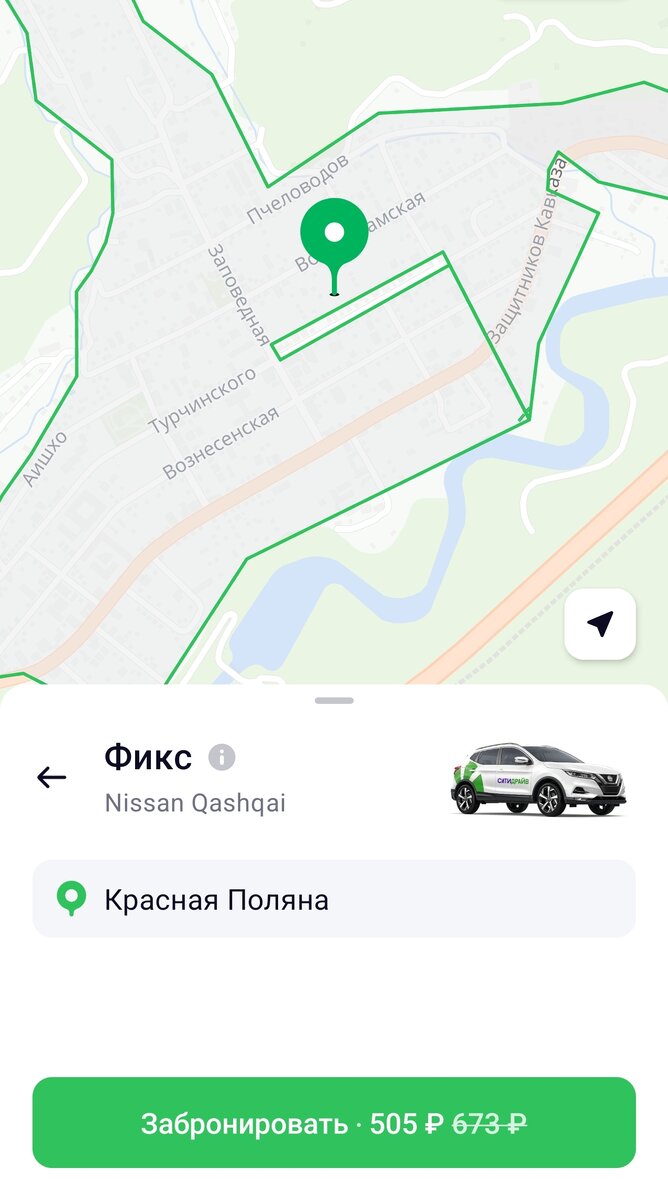Center map on my location
Image resolution: width=668 pixels, height=1200 pixels.
tap(600, 625)
